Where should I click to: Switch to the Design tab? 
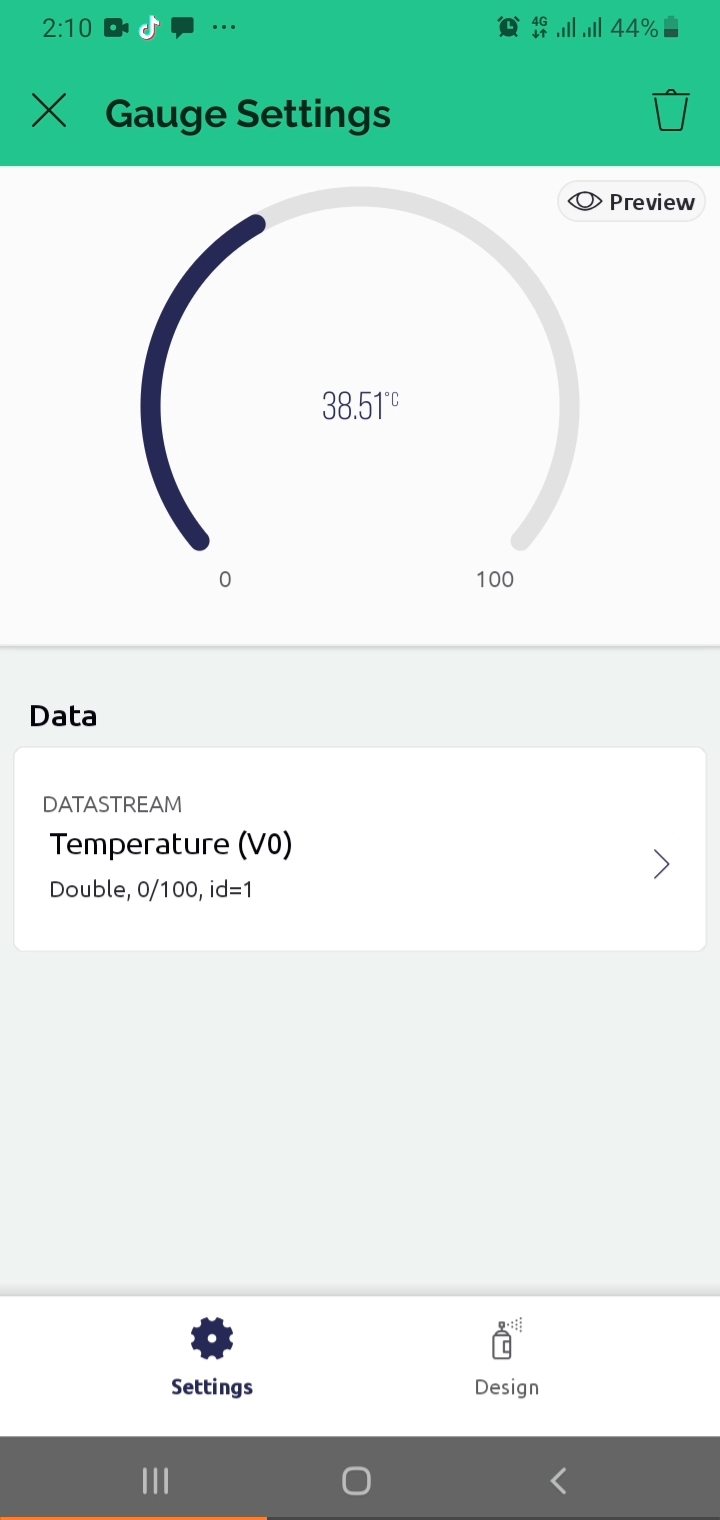pos(506,1358)
